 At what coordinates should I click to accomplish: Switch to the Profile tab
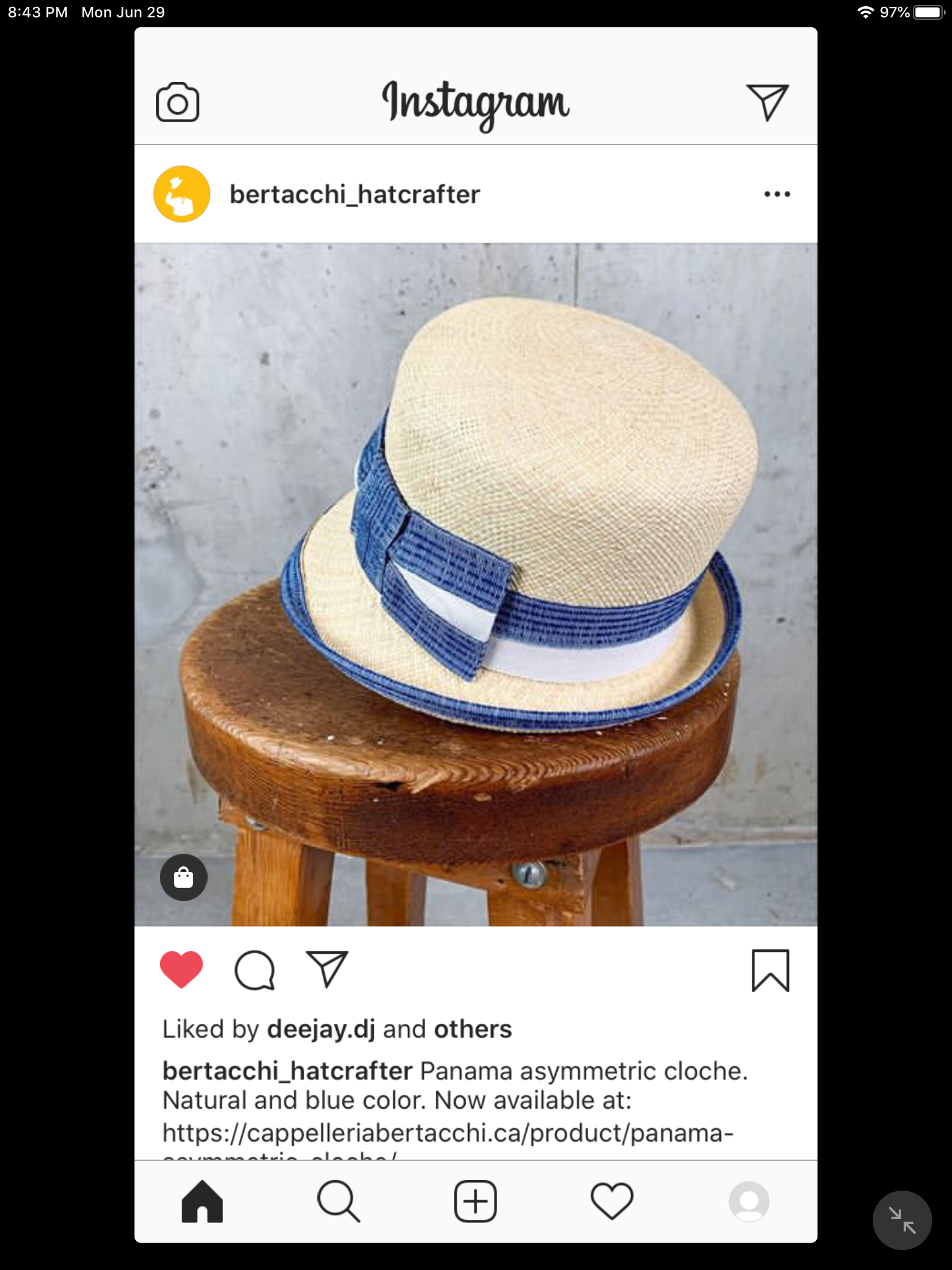(749, 1201)
